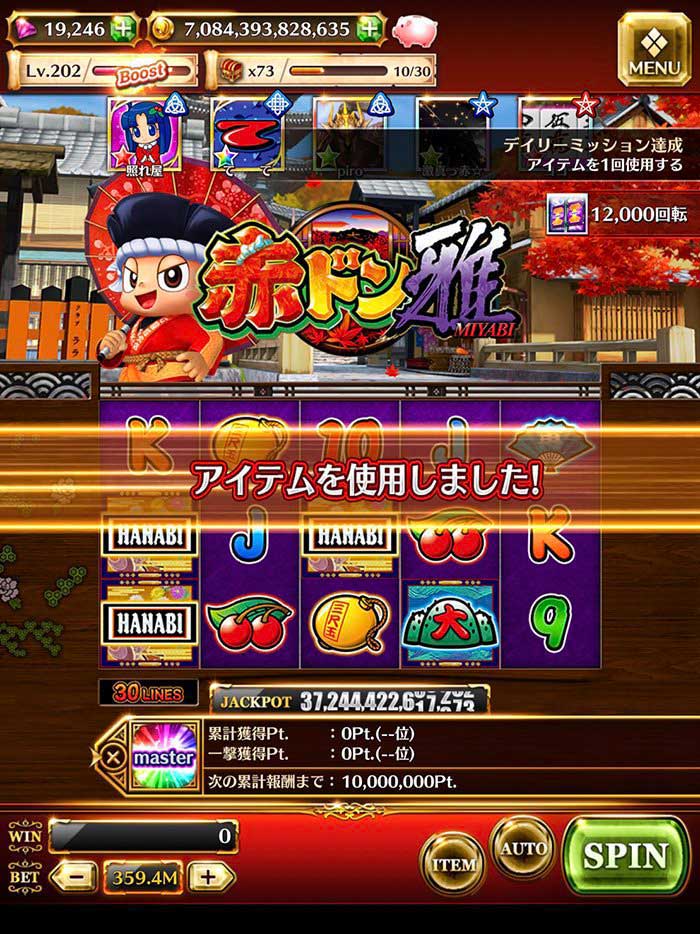The height and width of the screenshot is (934, 700).
Task: Open the piggy bank
Action: pyautogui.click(x=413, y=30)
